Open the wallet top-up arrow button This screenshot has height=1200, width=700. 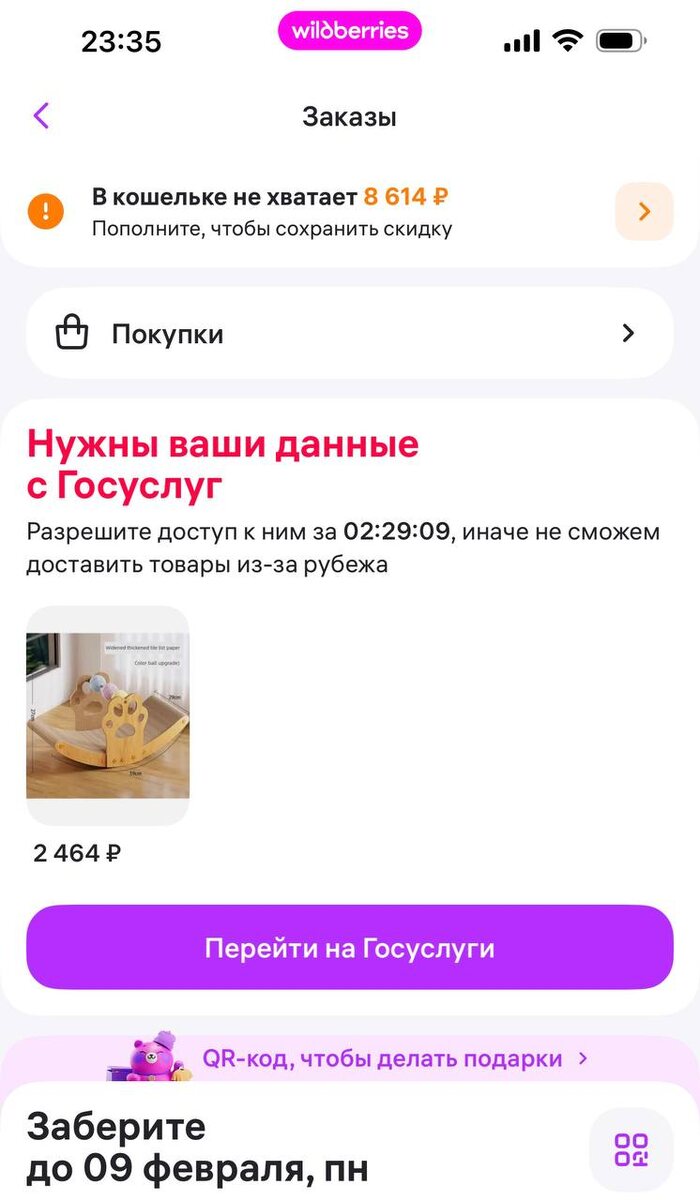tap(644, 211)
